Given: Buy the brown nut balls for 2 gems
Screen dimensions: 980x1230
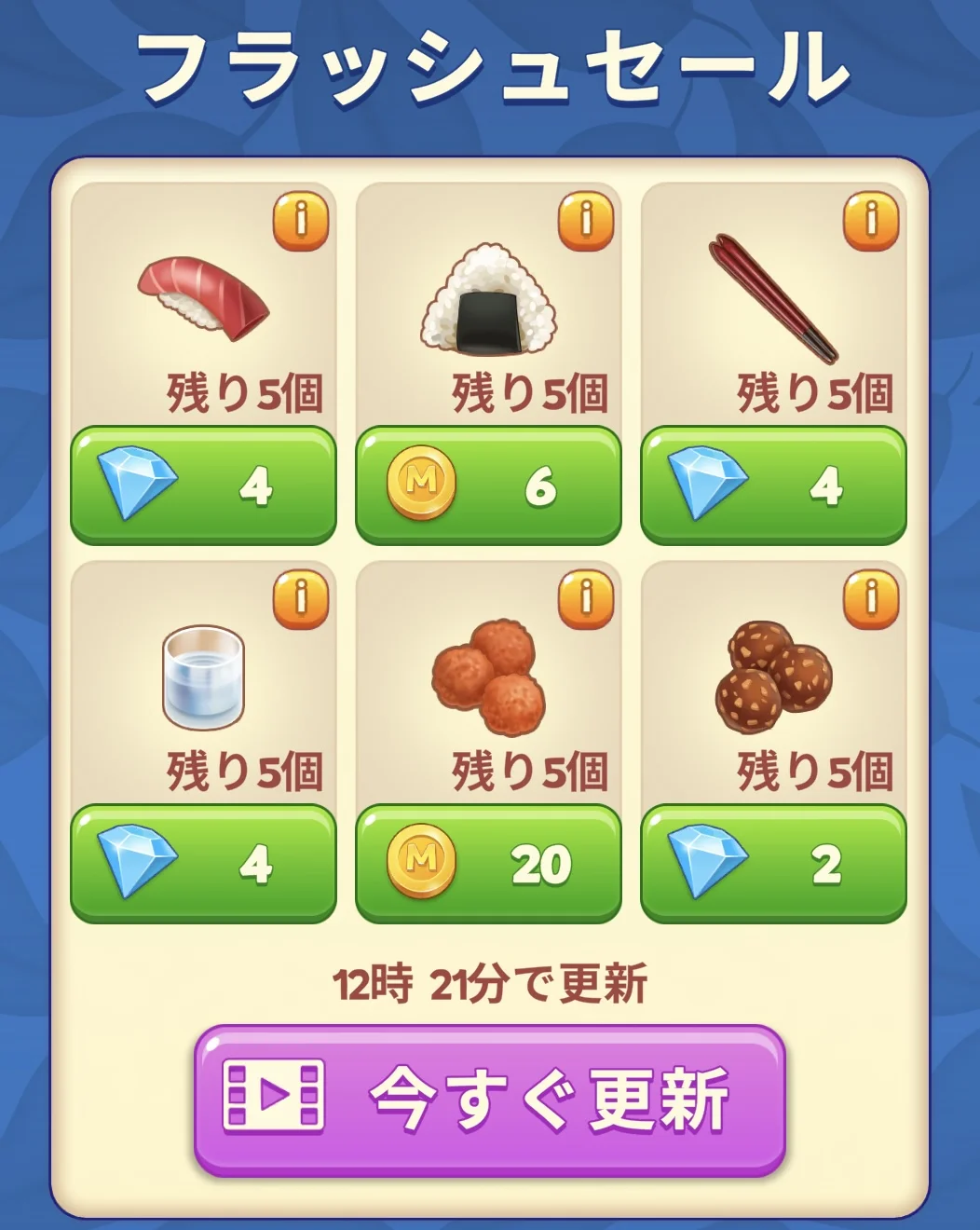Looking at the screenshot, I should coord(773,864).
